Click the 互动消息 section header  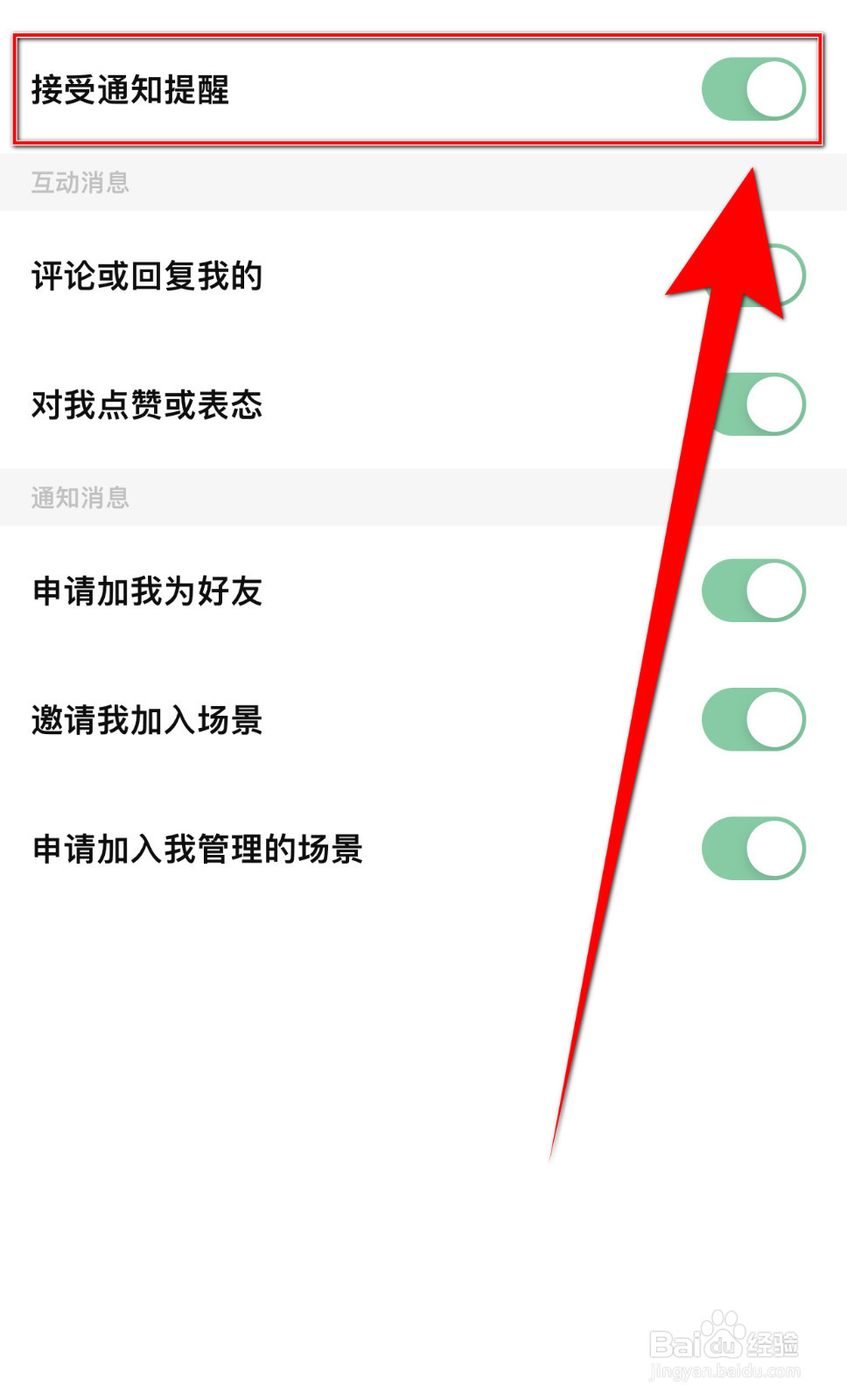point(83,185)
